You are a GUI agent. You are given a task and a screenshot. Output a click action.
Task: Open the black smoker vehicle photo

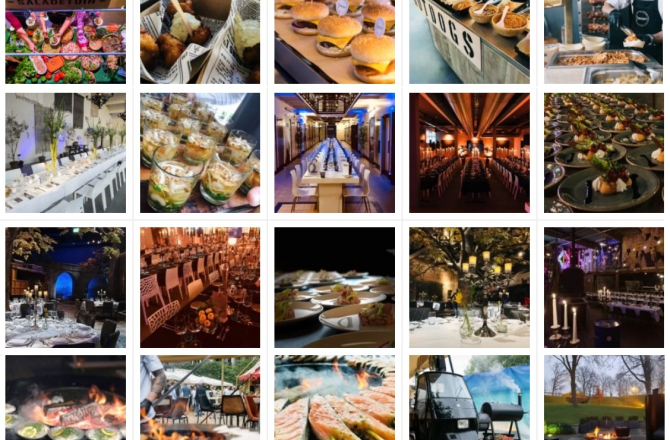[x=469, y=398]
